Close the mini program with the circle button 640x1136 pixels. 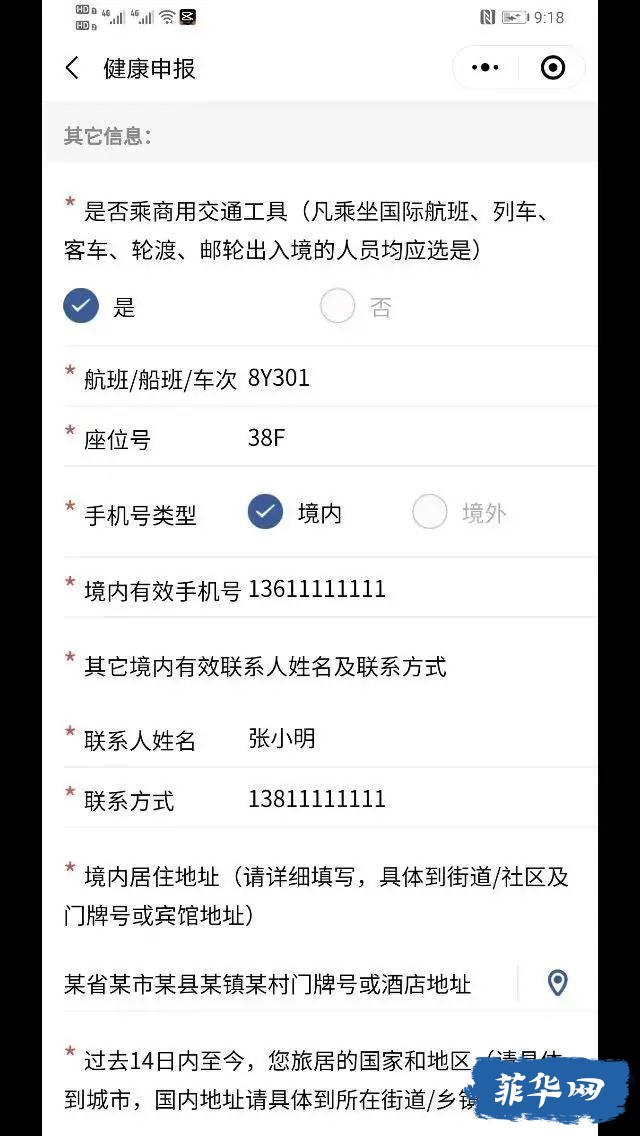coord(552,68)
